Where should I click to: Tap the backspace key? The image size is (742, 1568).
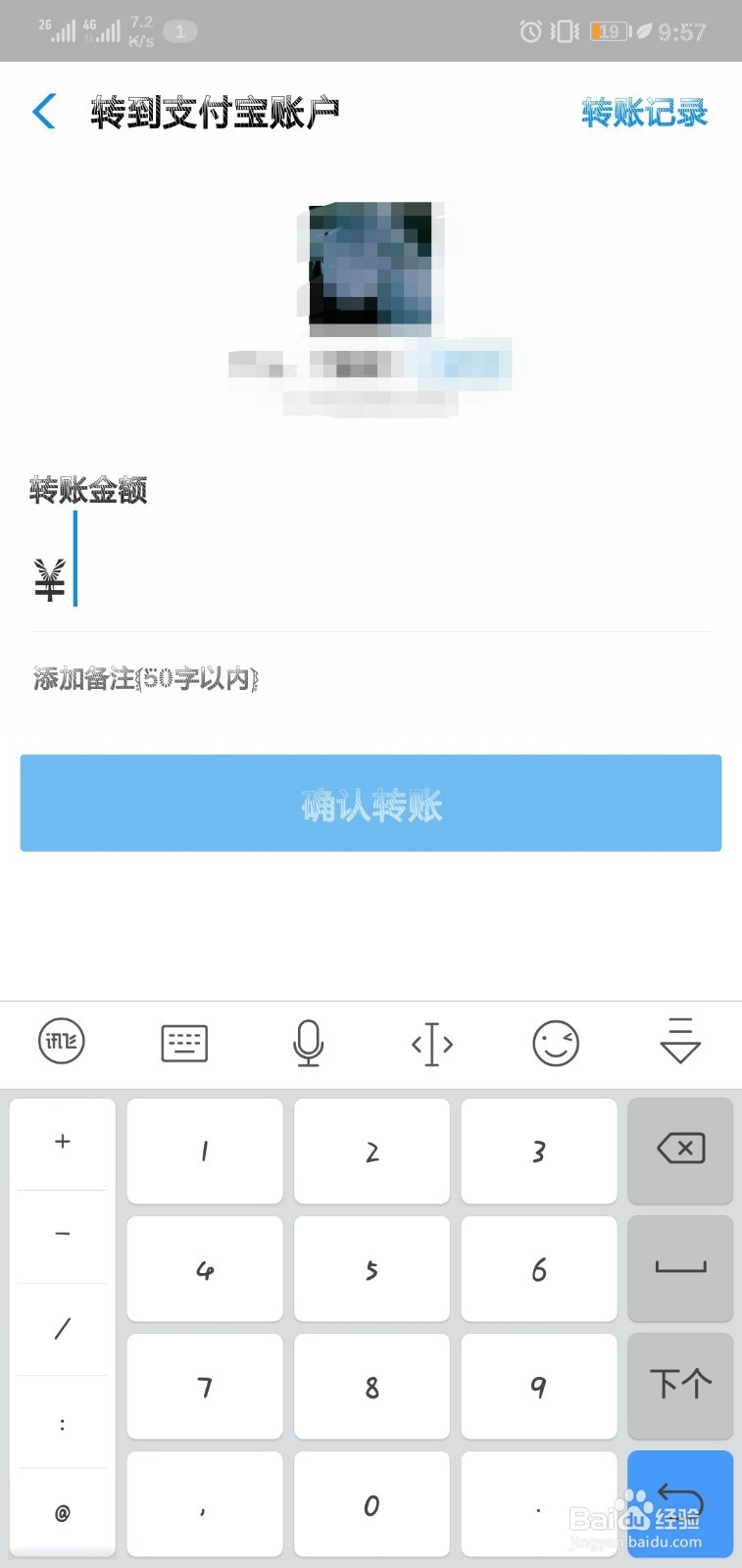680,1151
